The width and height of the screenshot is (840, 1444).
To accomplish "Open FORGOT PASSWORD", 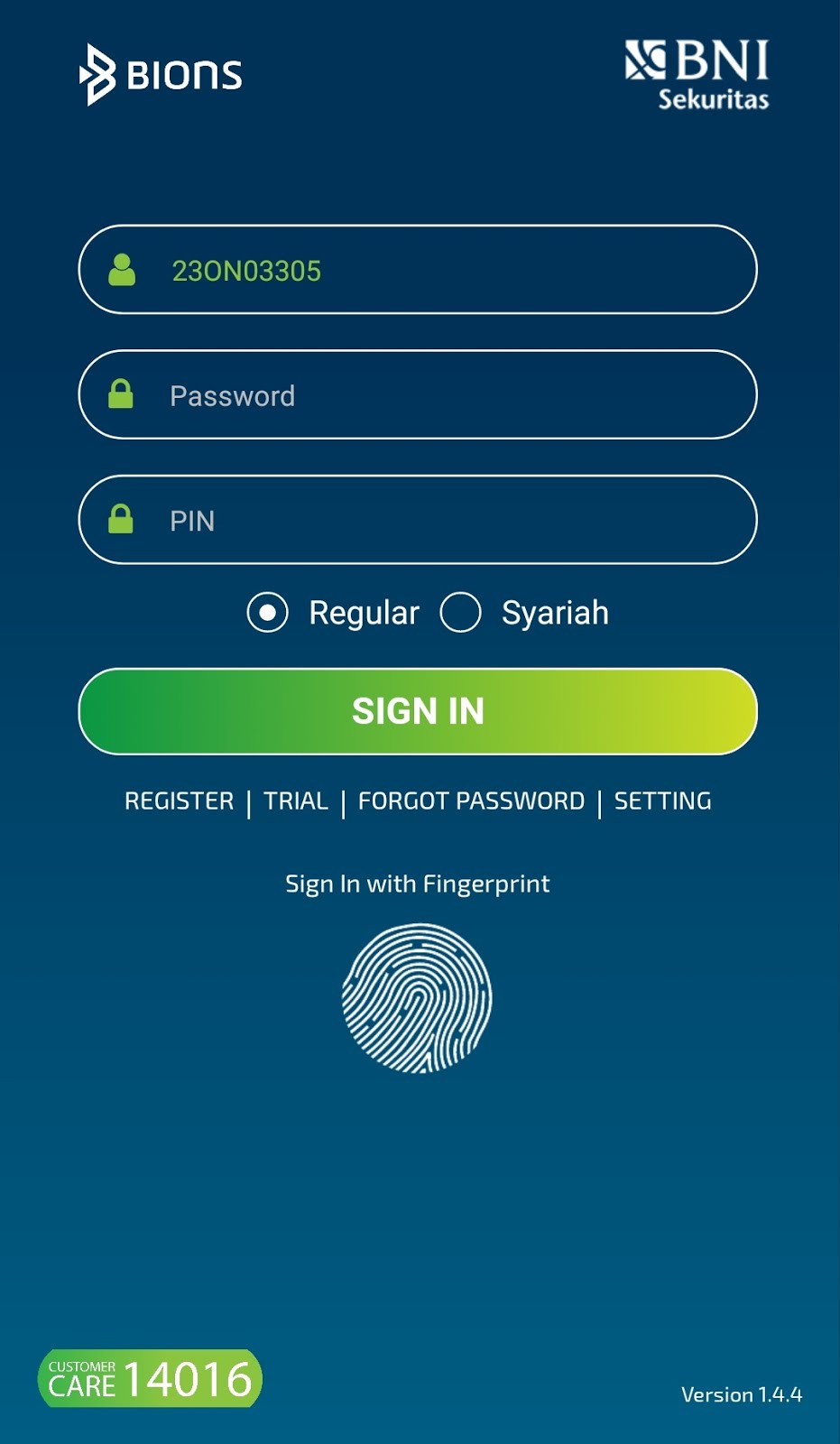I will [471, 801].
